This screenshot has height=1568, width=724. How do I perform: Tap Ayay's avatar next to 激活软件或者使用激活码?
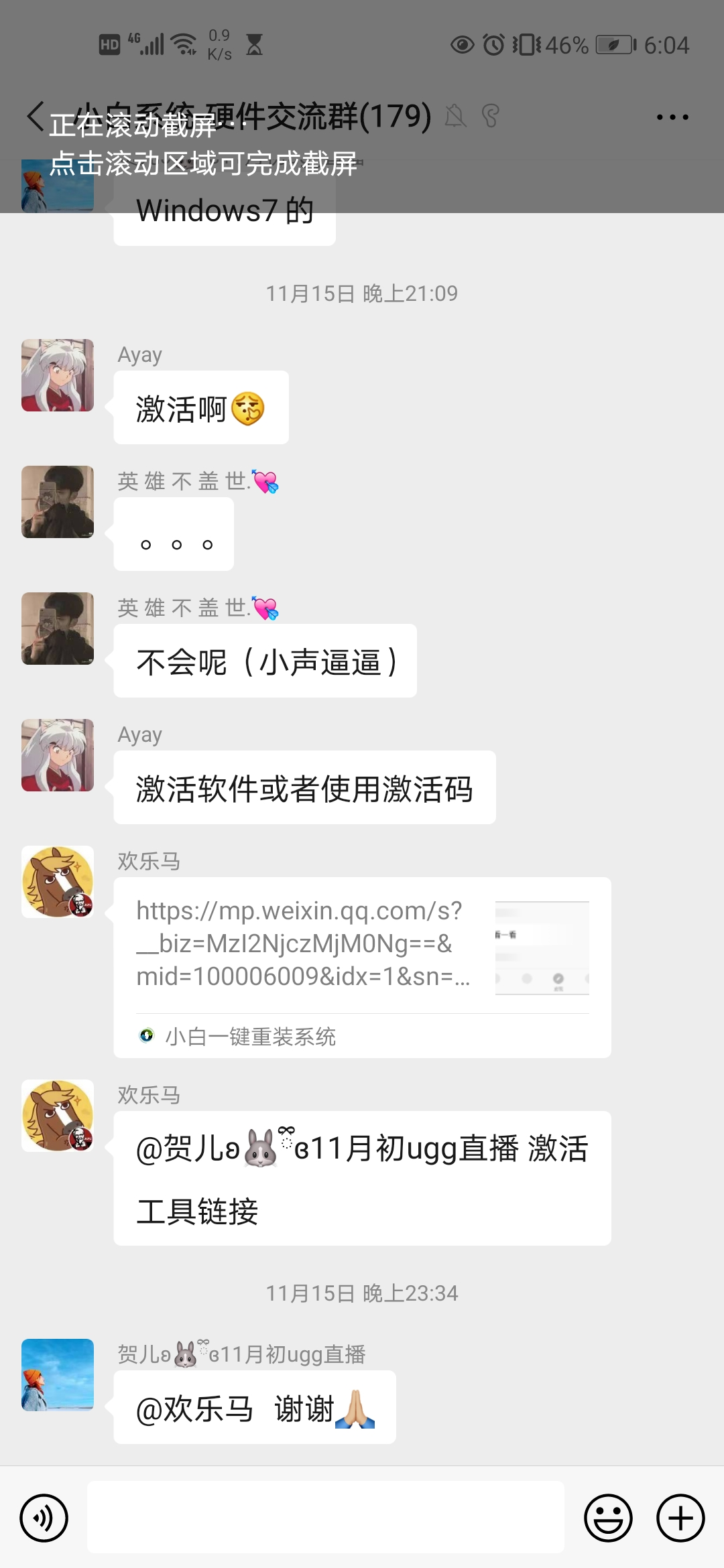[58, 755]
